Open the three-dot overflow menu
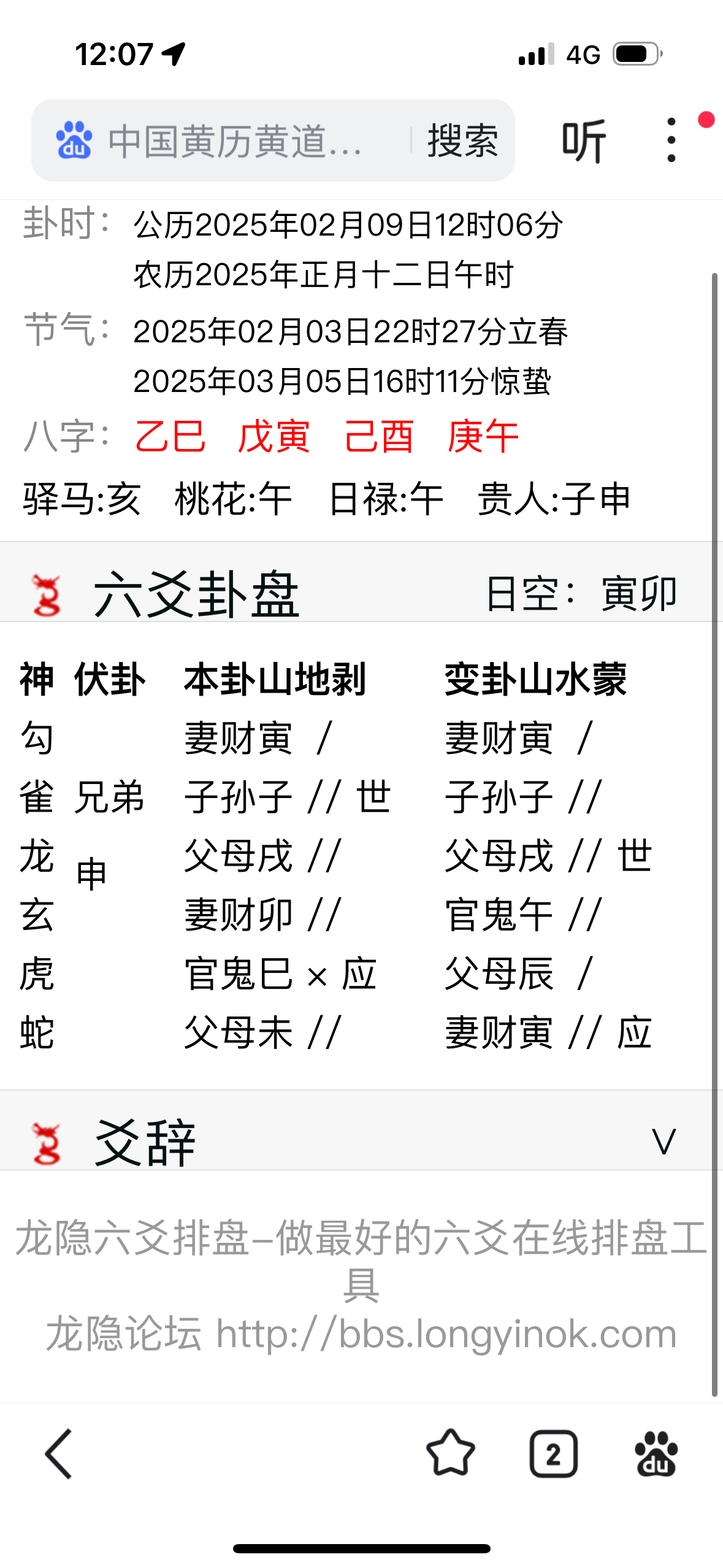The image size is (723, 1568). pyautogui.click(x=671, y=140)
